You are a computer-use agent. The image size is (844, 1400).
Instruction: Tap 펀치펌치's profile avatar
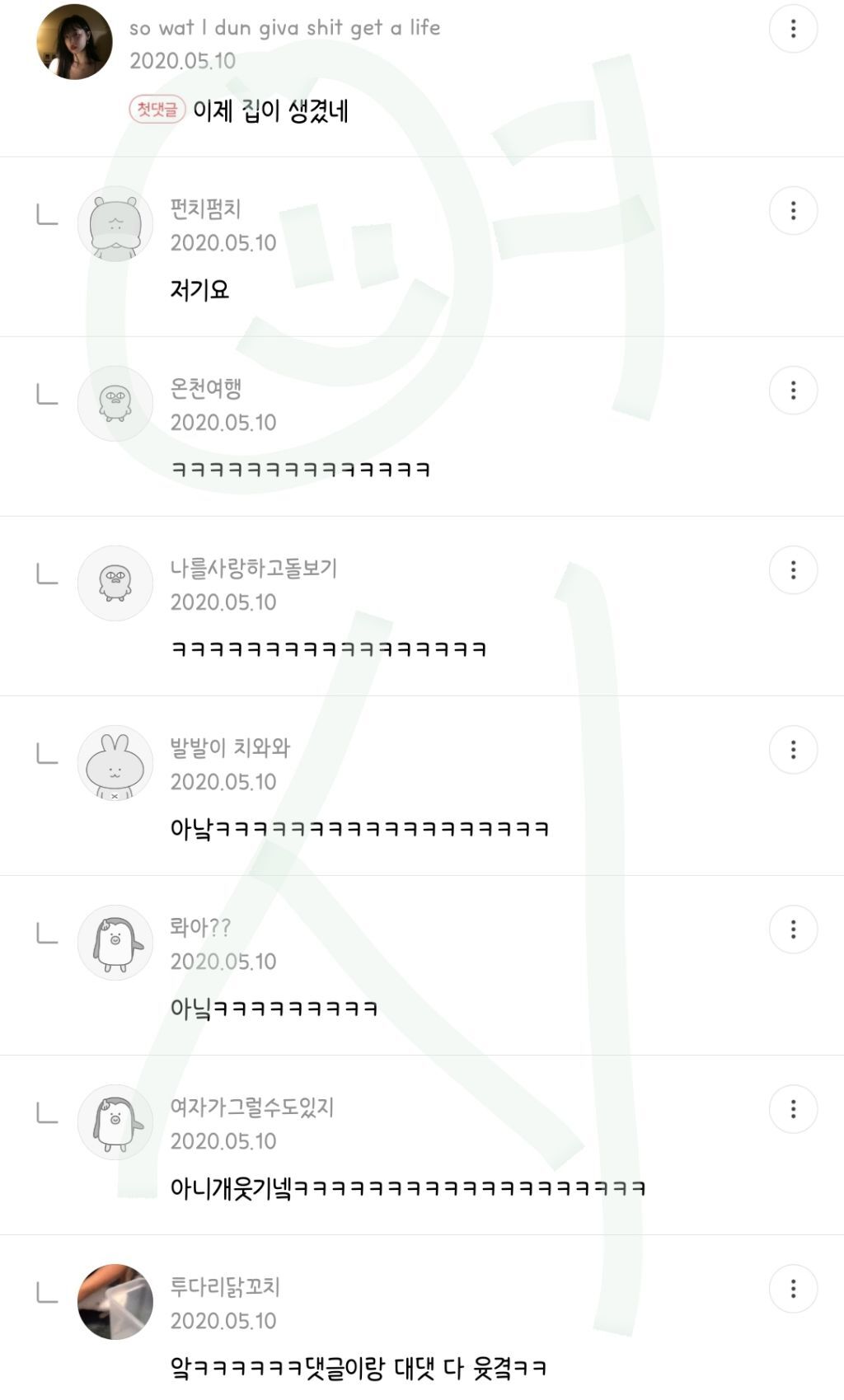click(115, 224)
